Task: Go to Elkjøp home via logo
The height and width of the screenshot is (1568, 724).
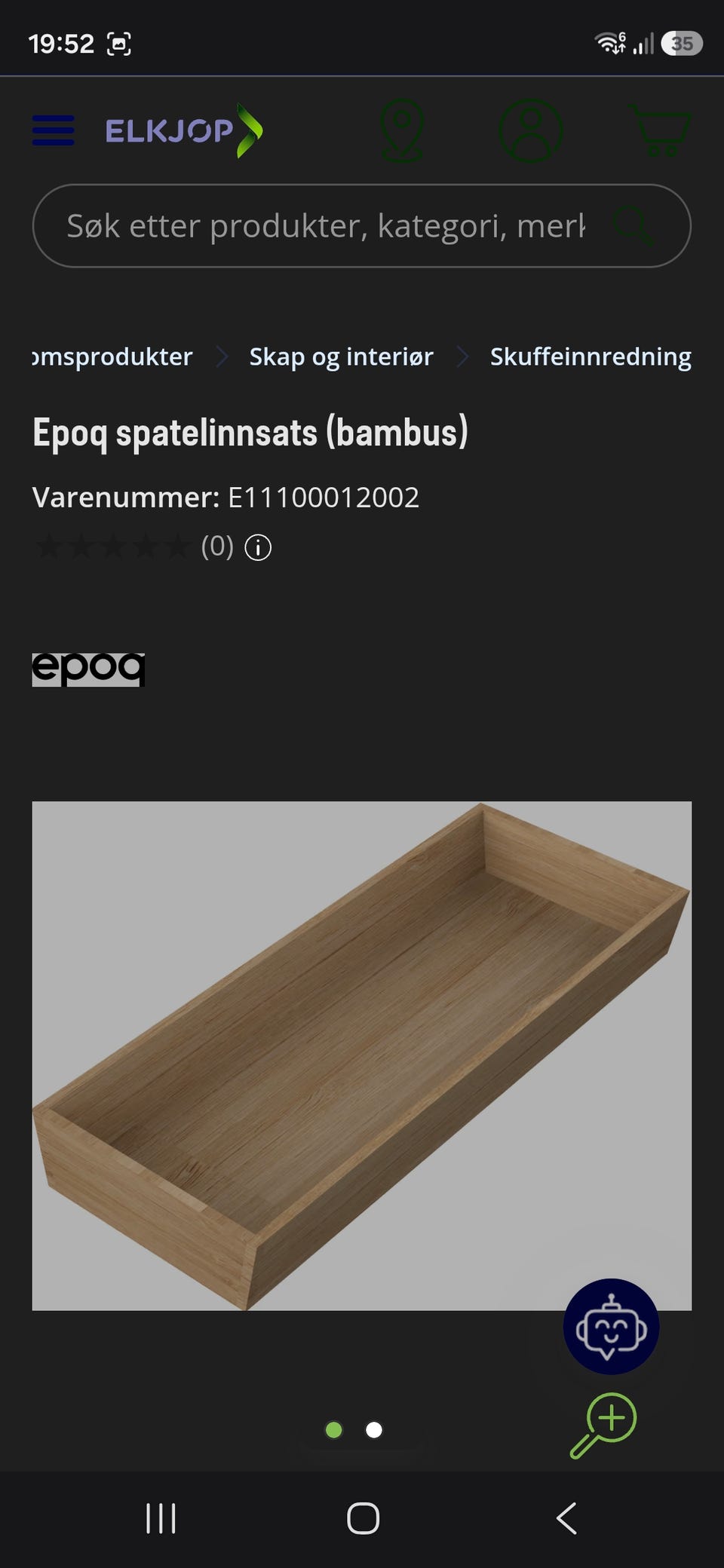Action: (x=184, y=130)
